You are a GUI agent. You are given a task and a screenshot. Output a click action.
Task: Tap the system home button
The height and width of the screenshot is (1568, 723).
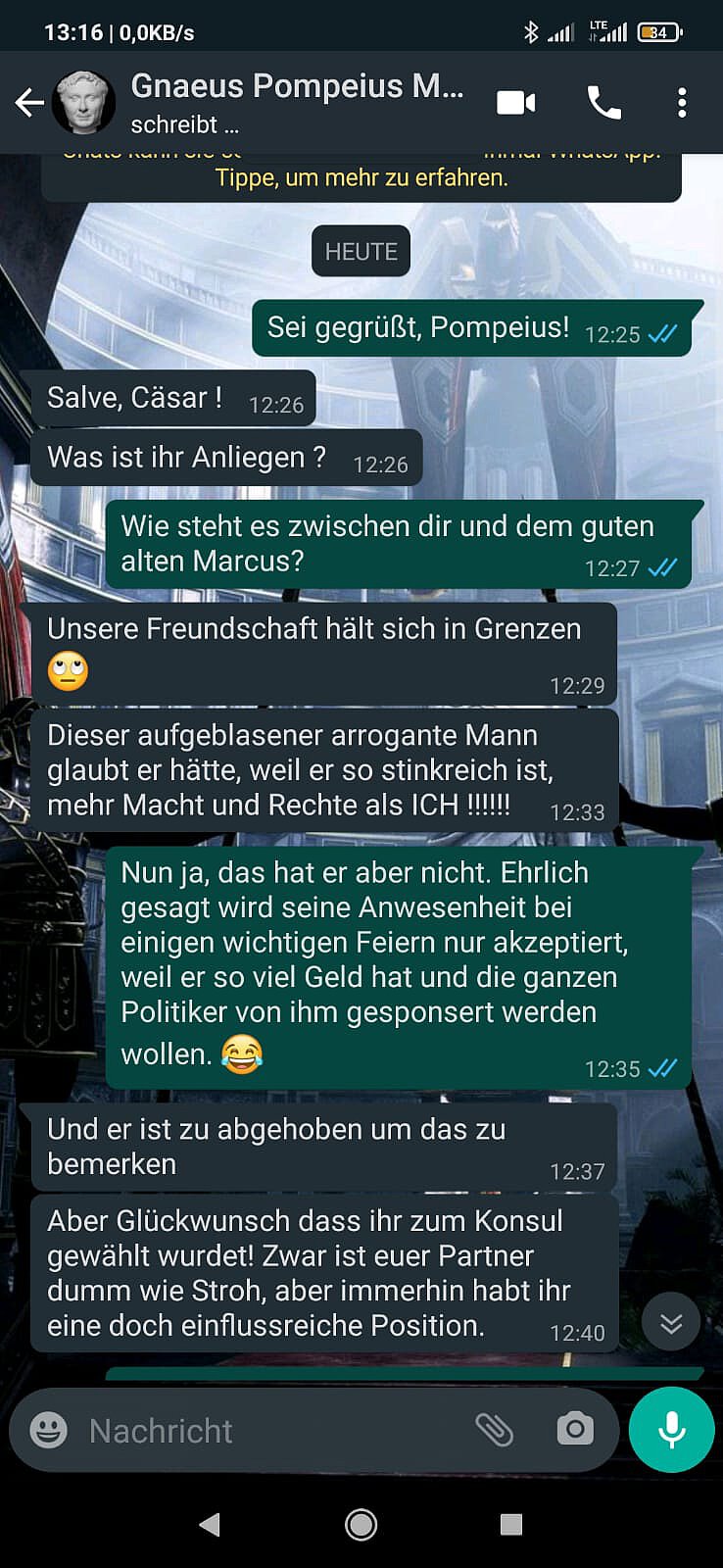point(361,1524)
